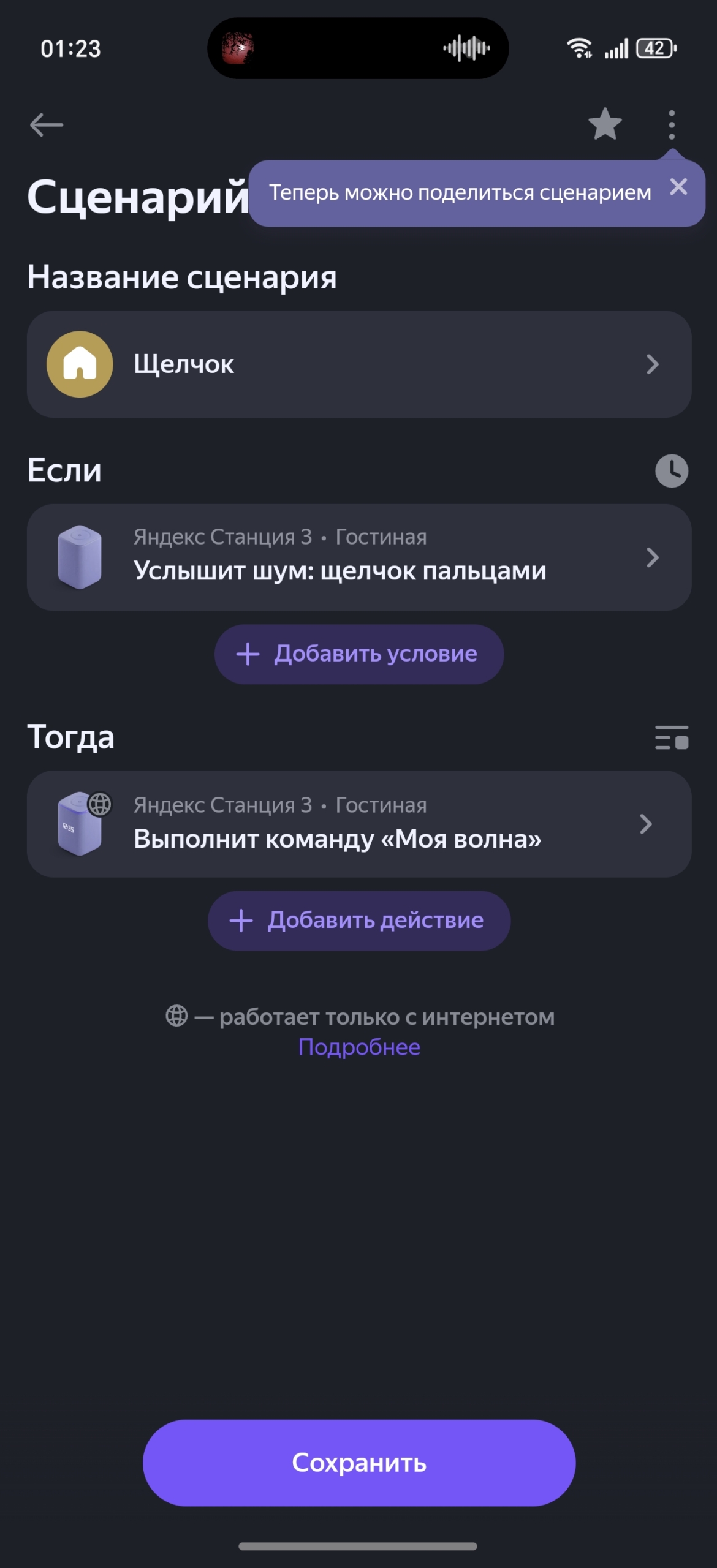717x1568 pixels.
Task: Add a new condition with Добавить условие
Action: [x=358, y=654]
